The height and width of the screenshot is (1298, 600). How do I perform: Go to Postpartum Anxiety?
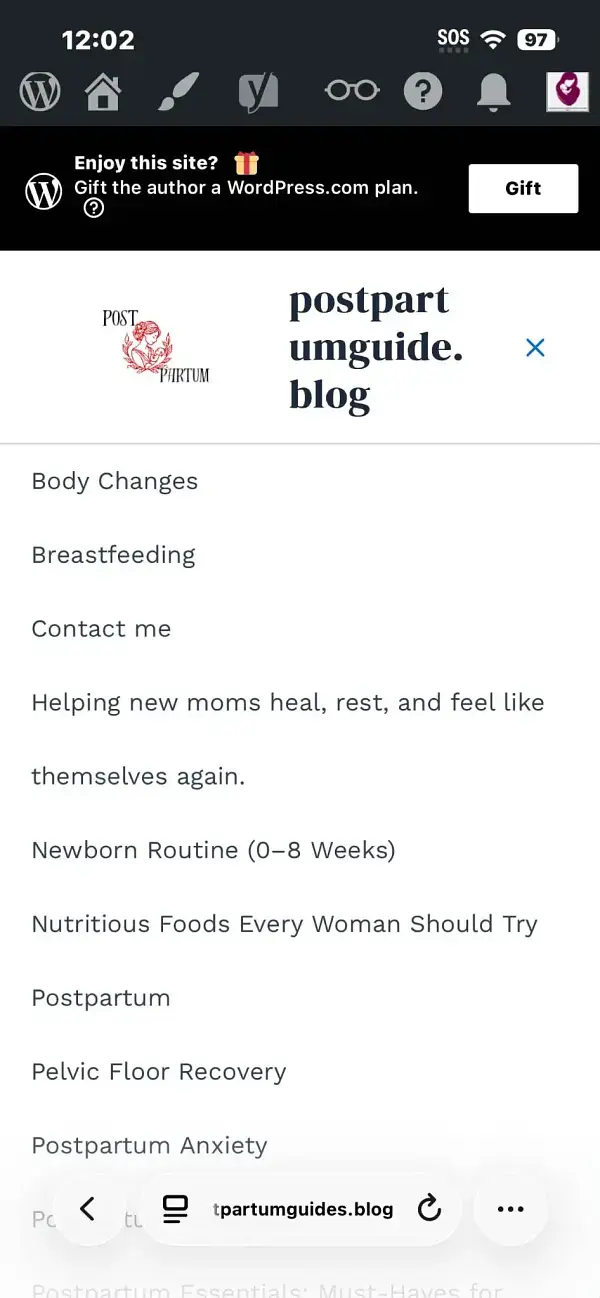click(x=149, y=1146)
